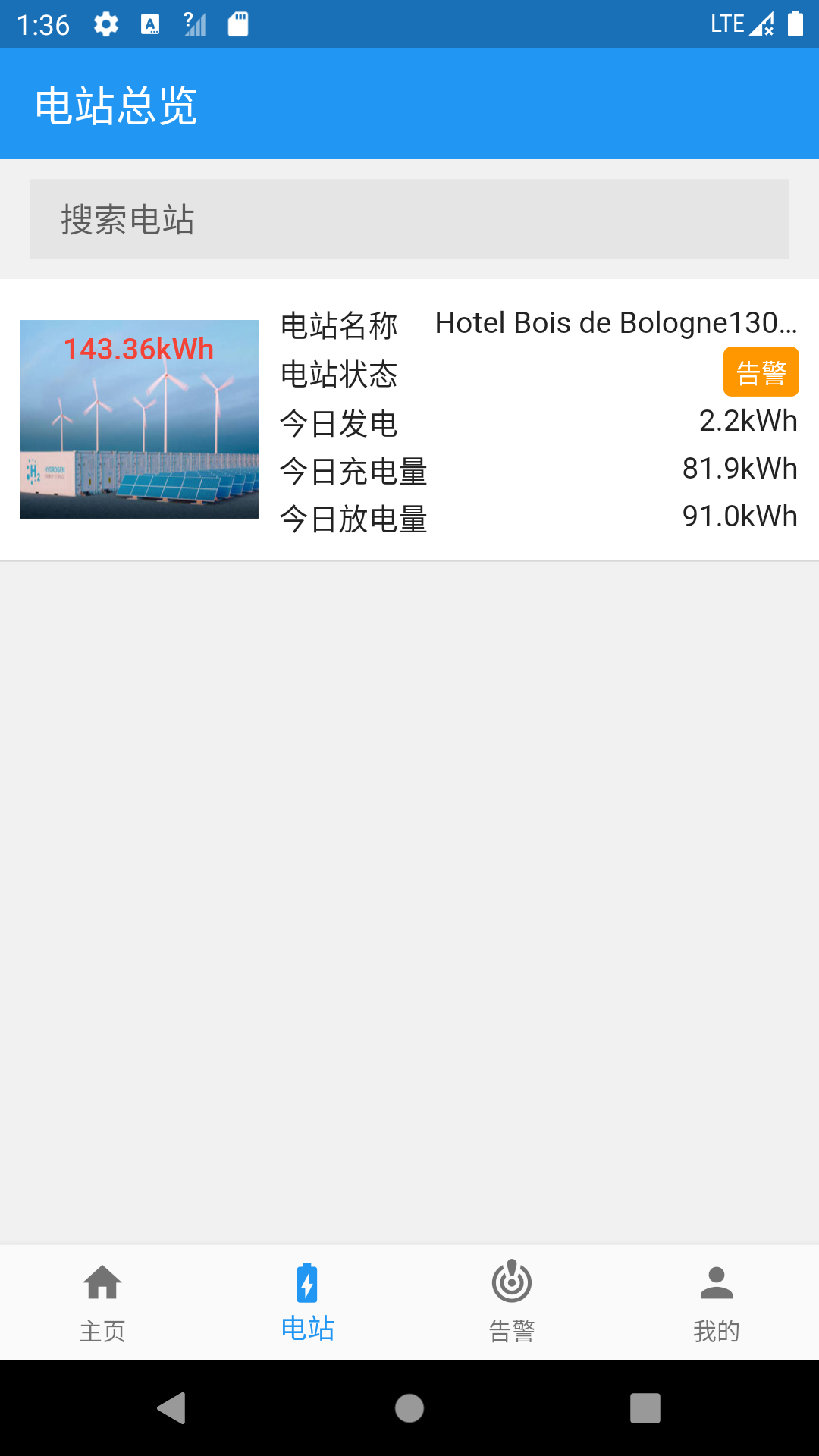Viewport: 819px width, 1456px height.
Task: Tap the 搜索电站 search field
Action: [409, 219]
